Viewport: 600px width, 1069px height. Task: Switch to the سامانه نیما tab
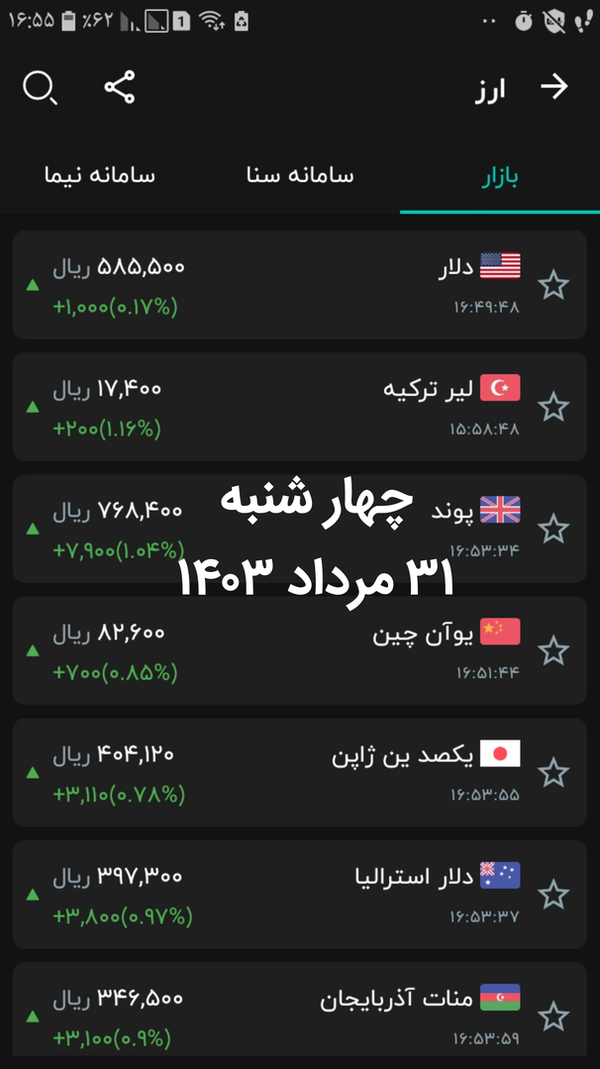click(99, 176)
